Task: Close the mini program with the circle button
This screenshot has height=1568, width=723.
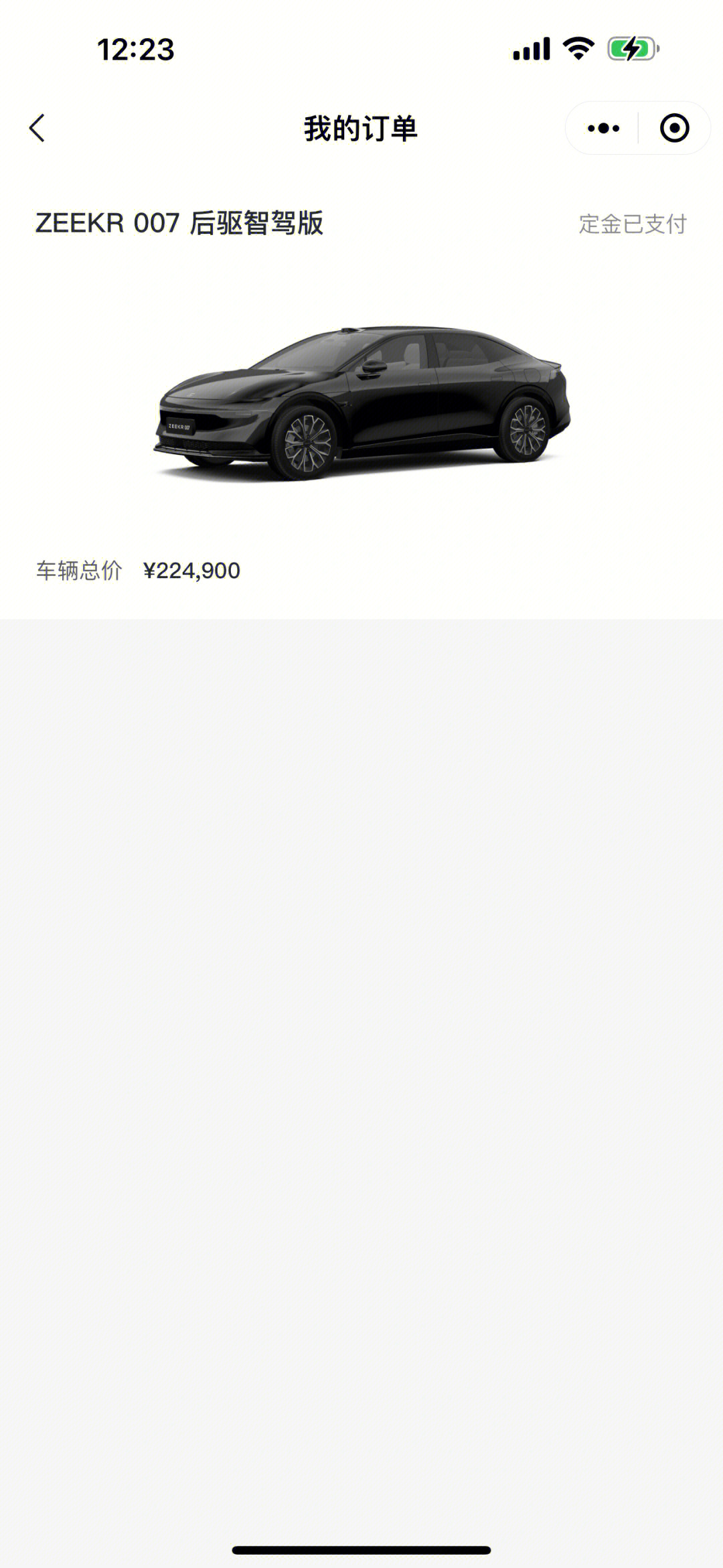Action: point(674,128)
